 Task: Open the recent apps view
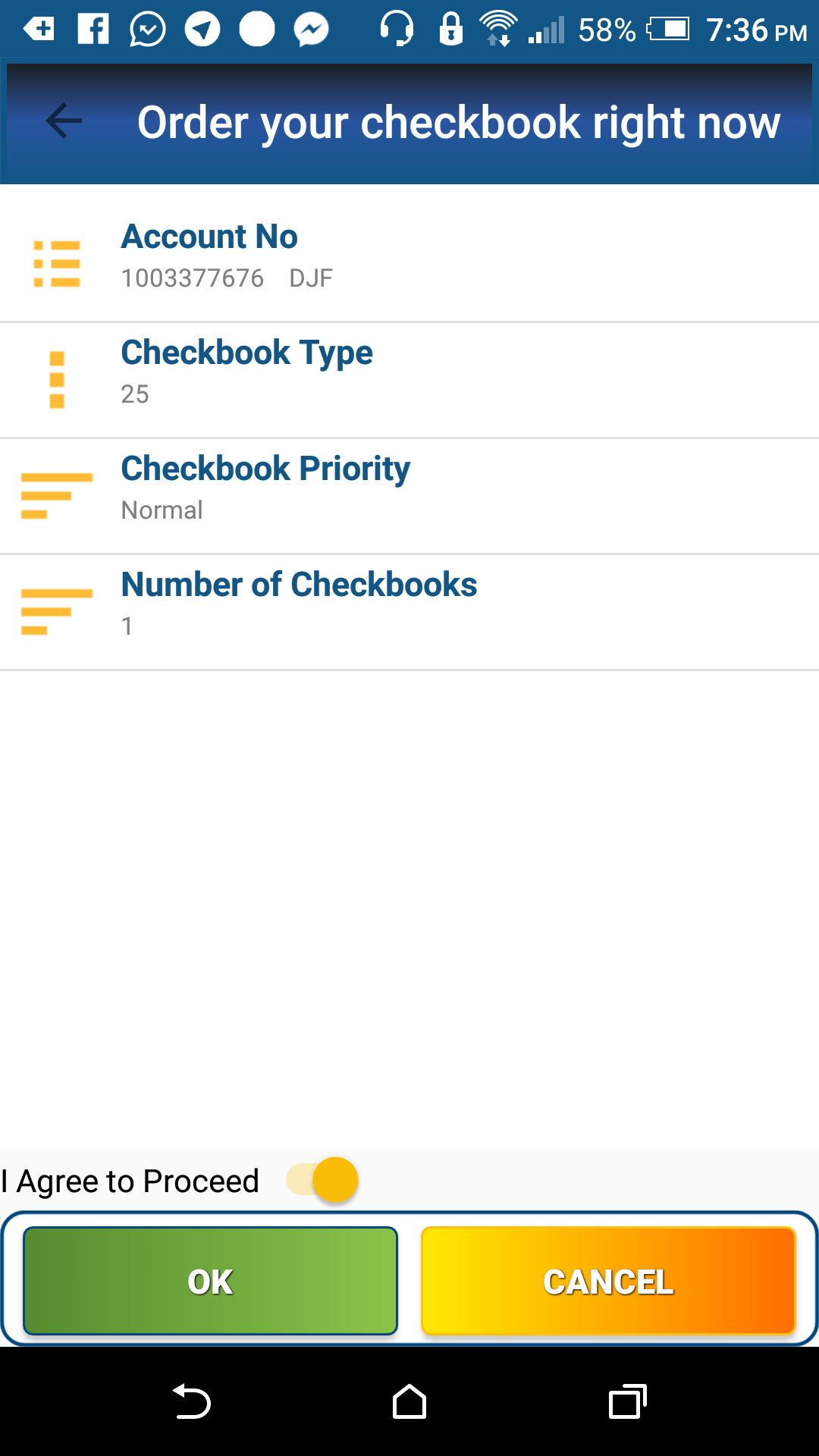pos(628,1402)
